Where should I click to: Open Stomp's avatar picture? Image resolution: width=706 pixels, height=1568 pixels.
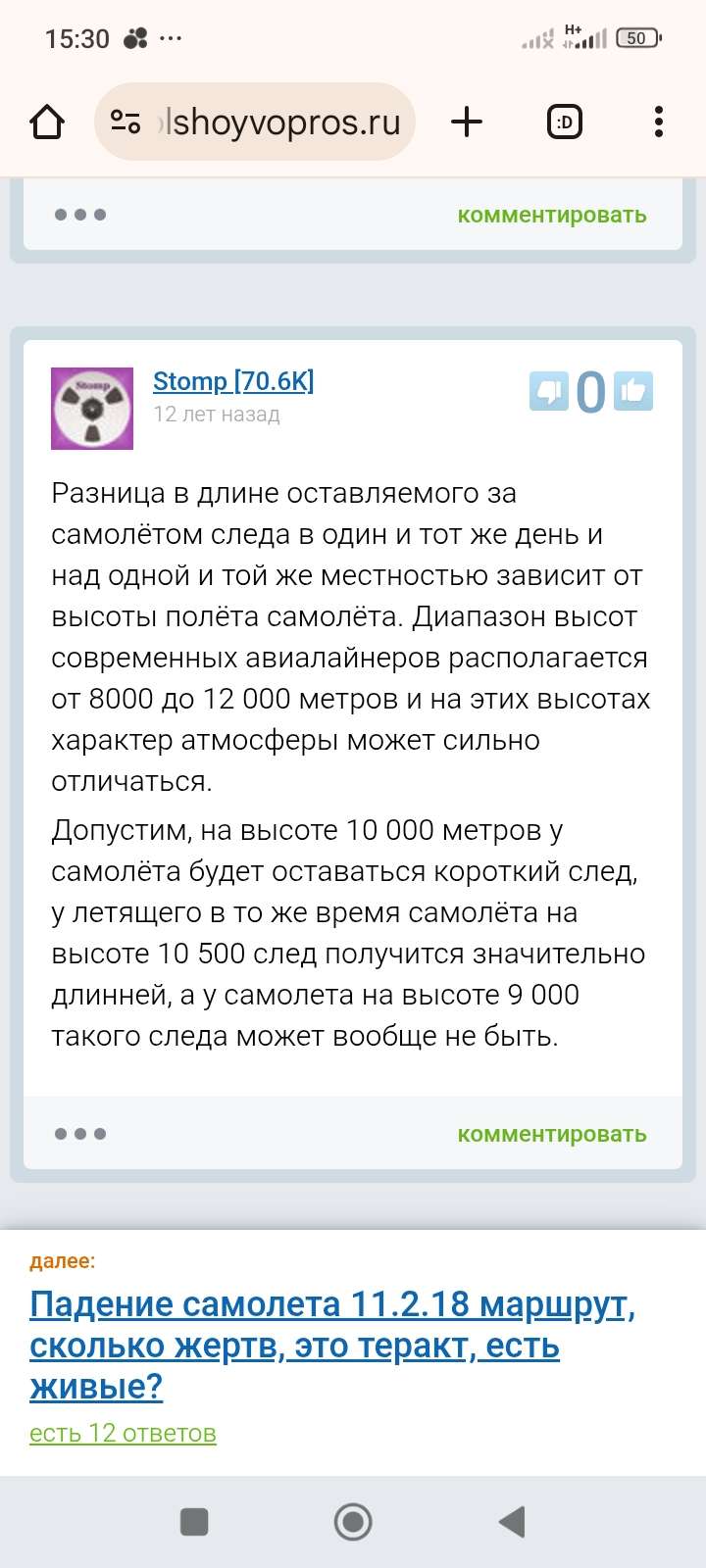[92, 409]
